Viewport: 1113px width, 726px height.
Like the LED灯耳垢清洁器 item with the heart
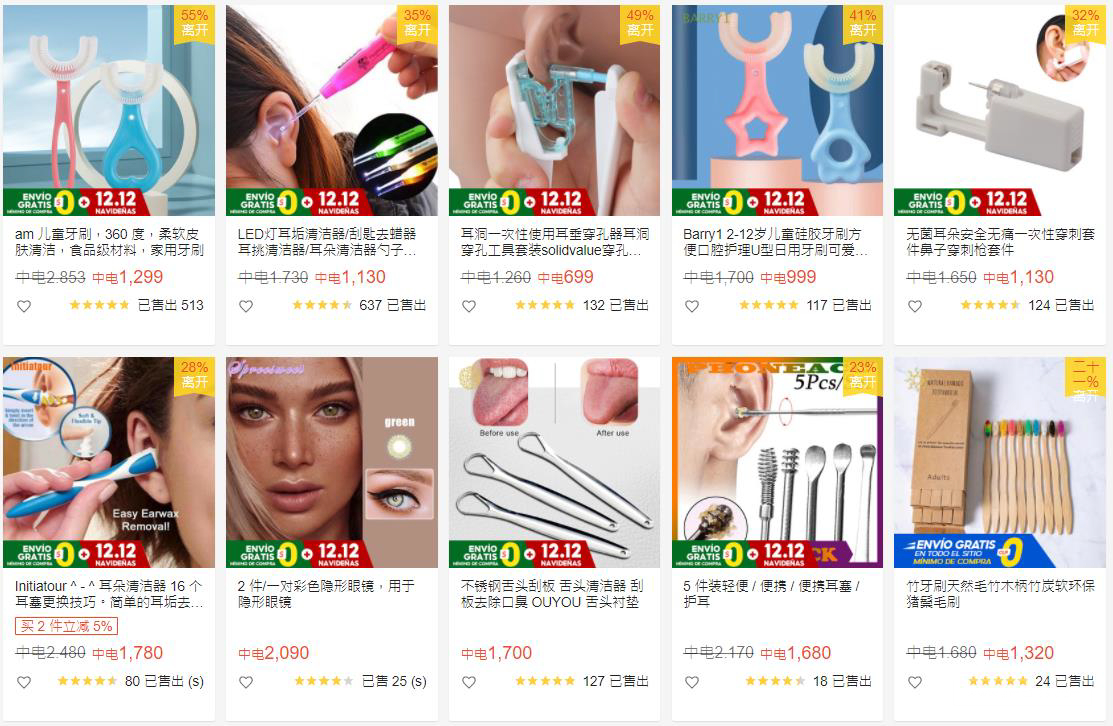[x=246, y=306]
